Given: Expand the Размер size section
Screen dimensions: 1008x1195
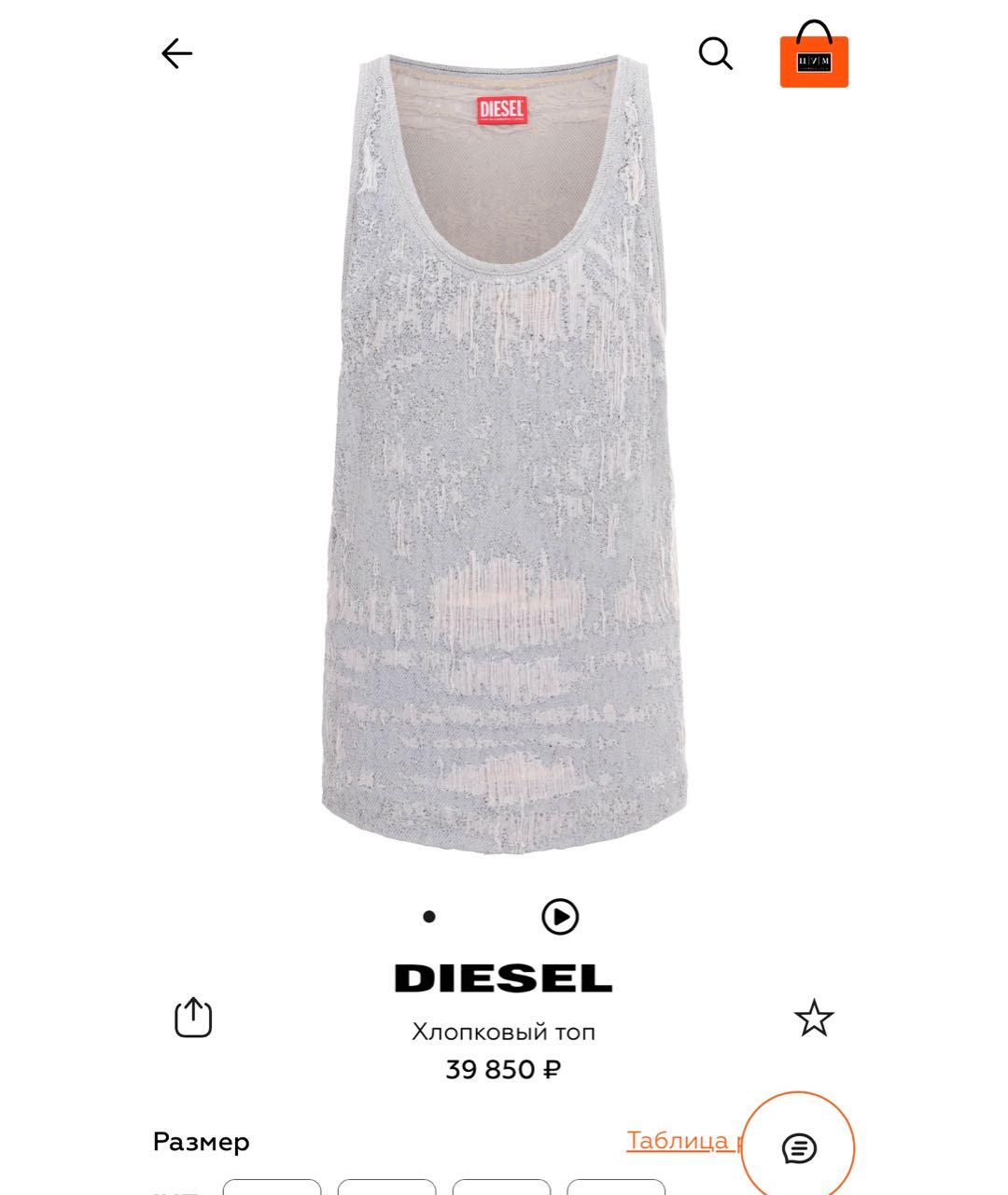Looking at the screenshot, I should 202,1141.
